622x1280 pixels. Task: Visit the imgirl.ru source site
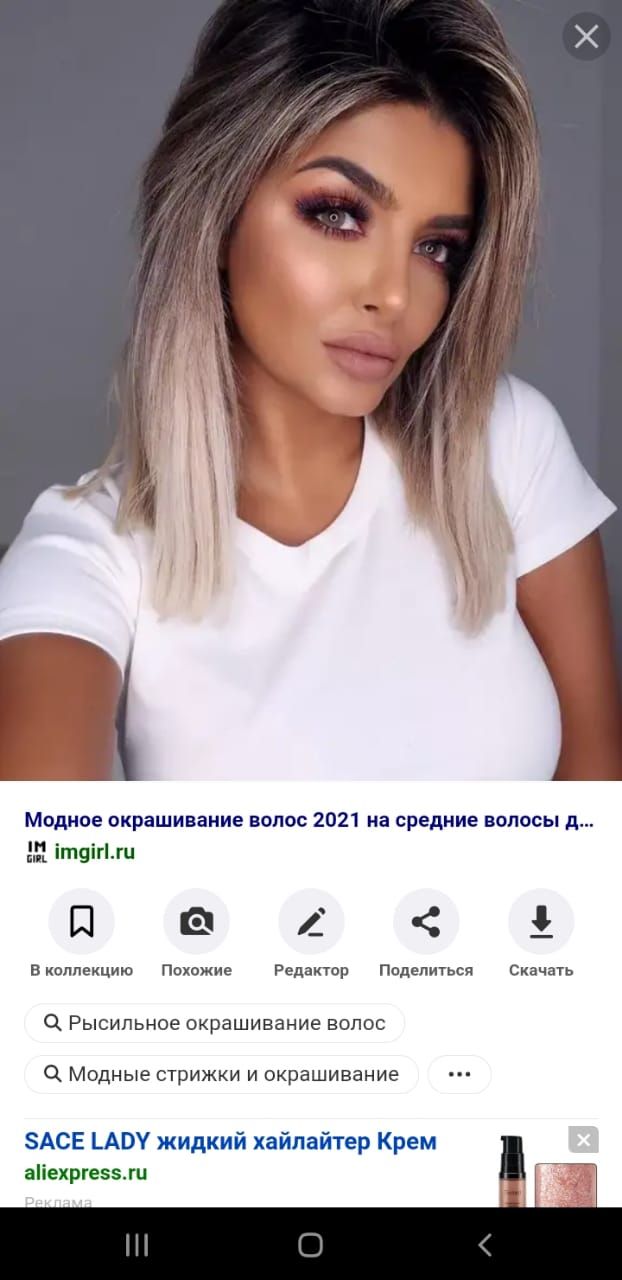tap(94, 852)
